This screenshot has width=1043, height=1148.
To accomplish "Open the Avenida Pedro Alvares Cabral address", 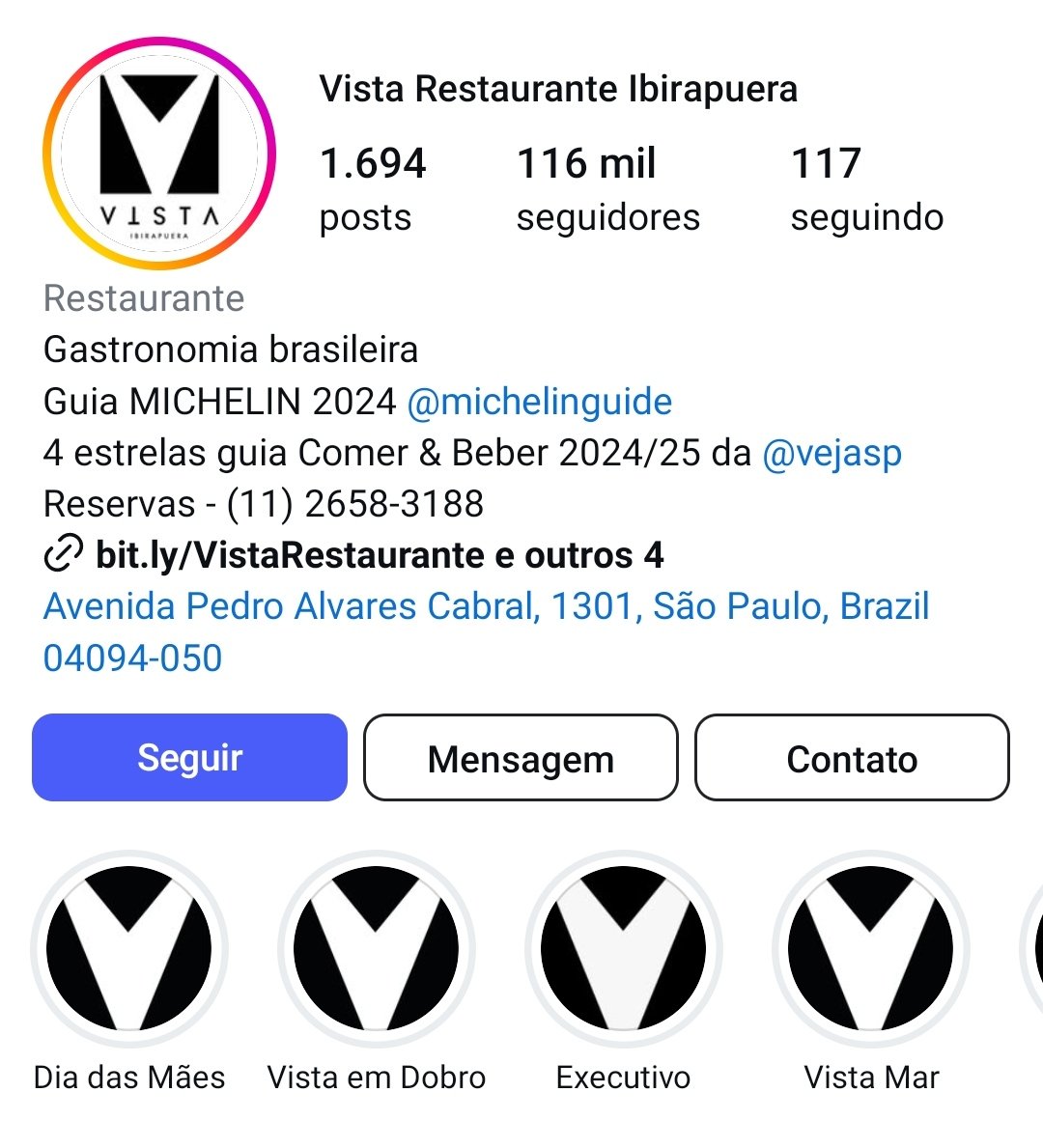I will [x=486, y=607].
